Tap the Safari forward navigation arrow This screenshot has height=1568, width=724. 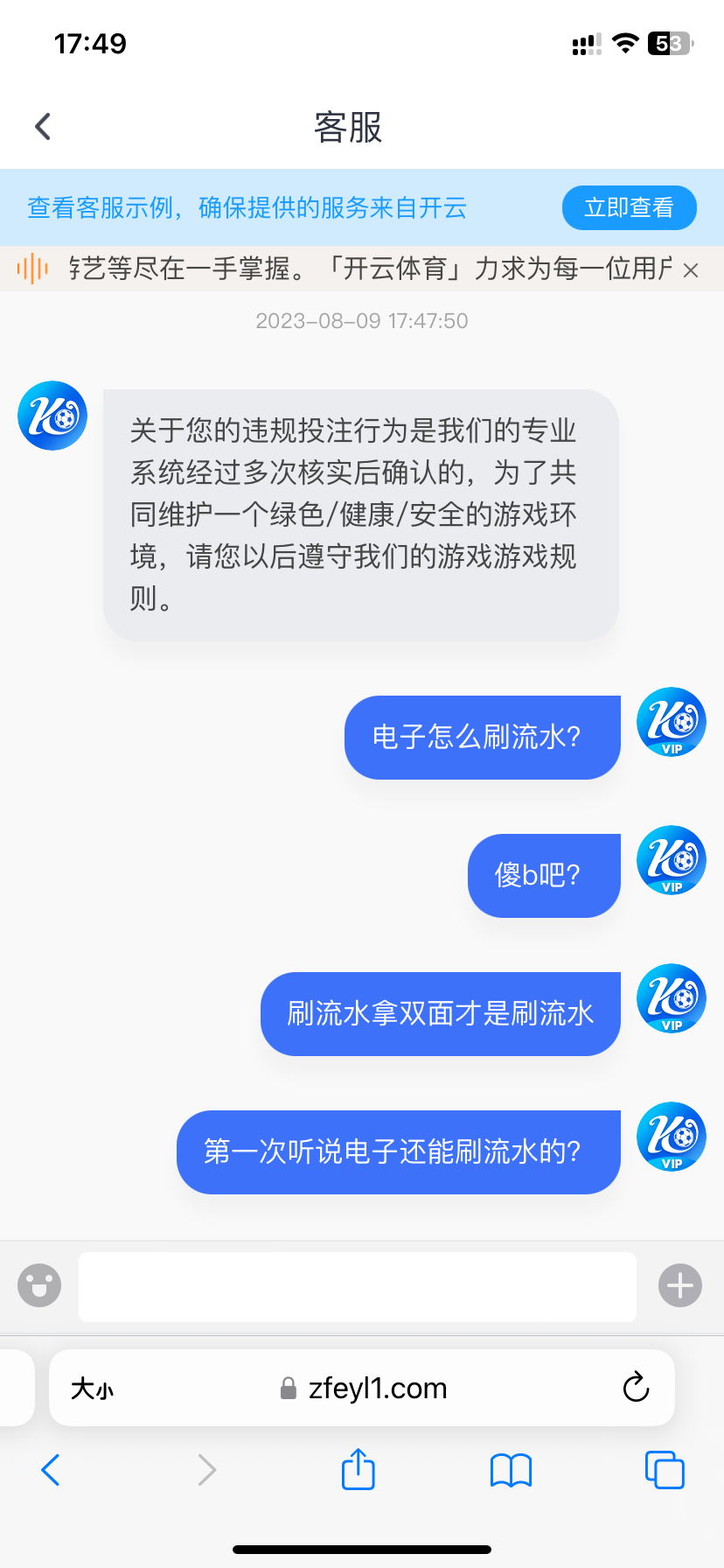tap(206, 1470)
